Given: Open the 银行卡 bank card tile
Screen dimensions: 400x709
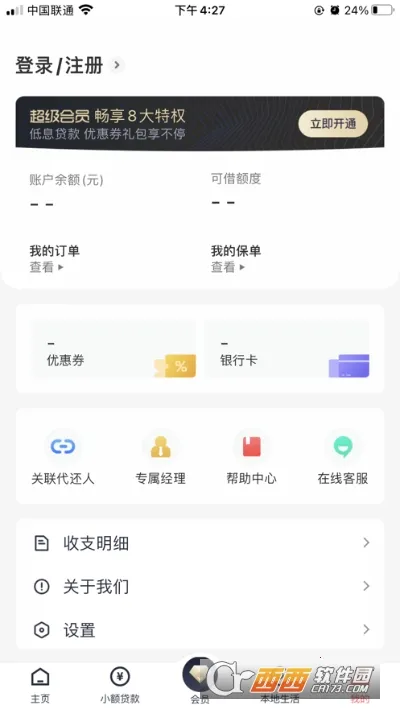Looking at the screenshot, I should [287, 349].
